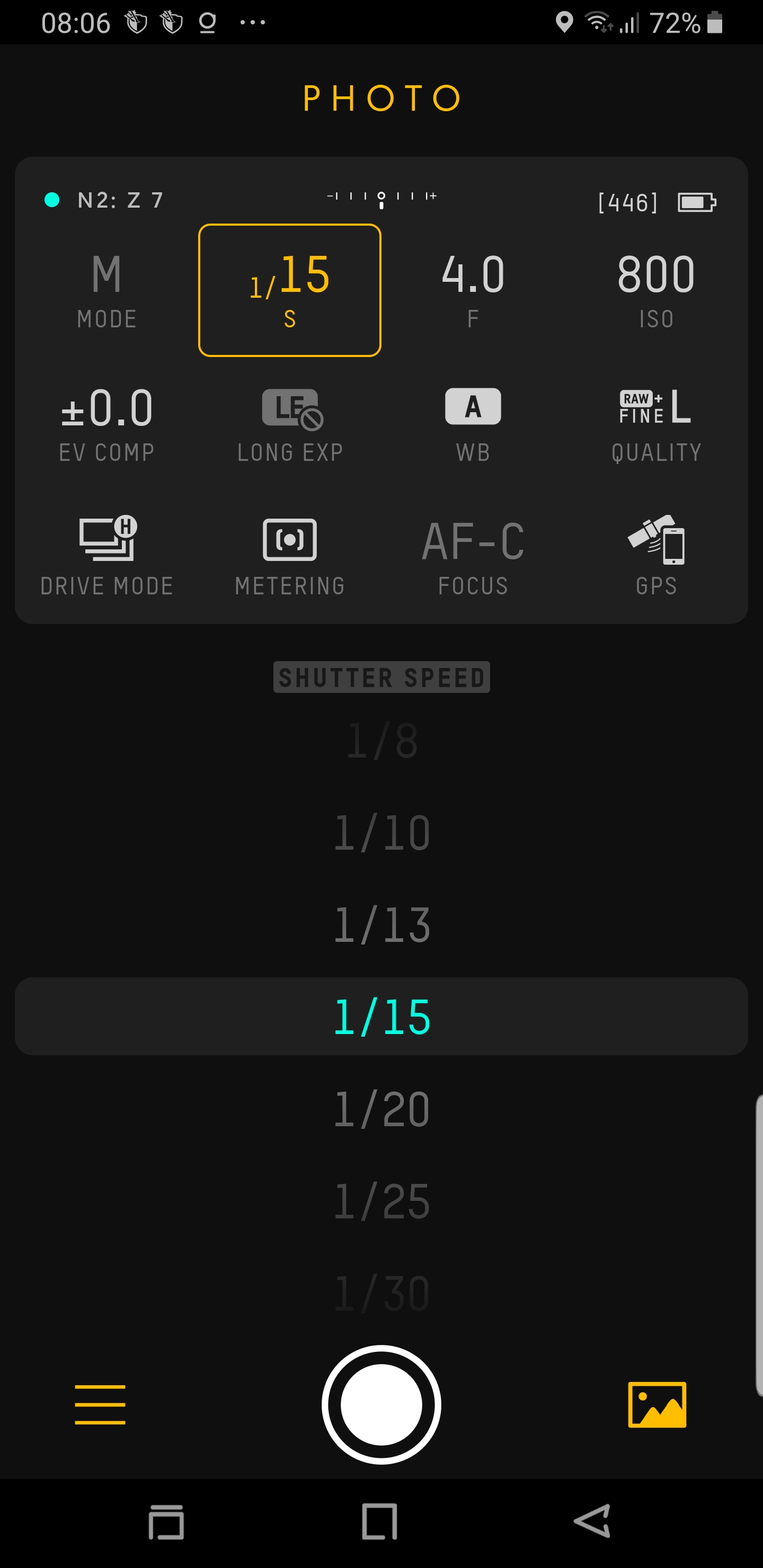This screenshot has width=763, height=1568.
Task: Open the ISO 800 setting
Action: click(656, 290)
